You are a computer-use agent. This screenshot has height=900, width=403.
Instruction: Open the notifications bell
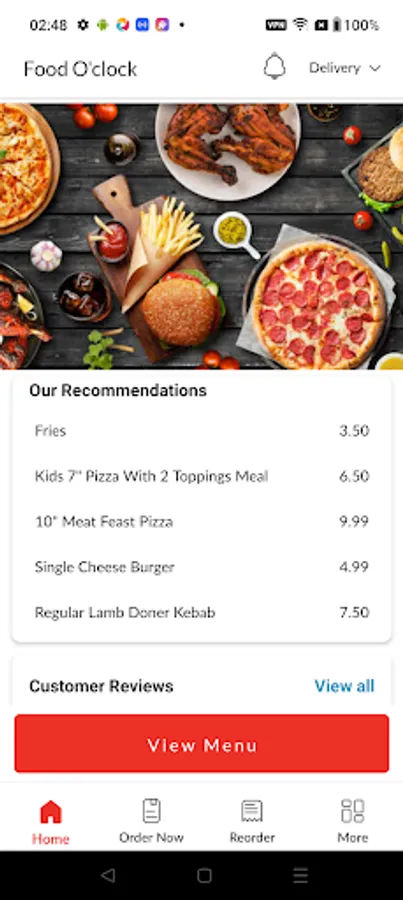pos(274,67)
